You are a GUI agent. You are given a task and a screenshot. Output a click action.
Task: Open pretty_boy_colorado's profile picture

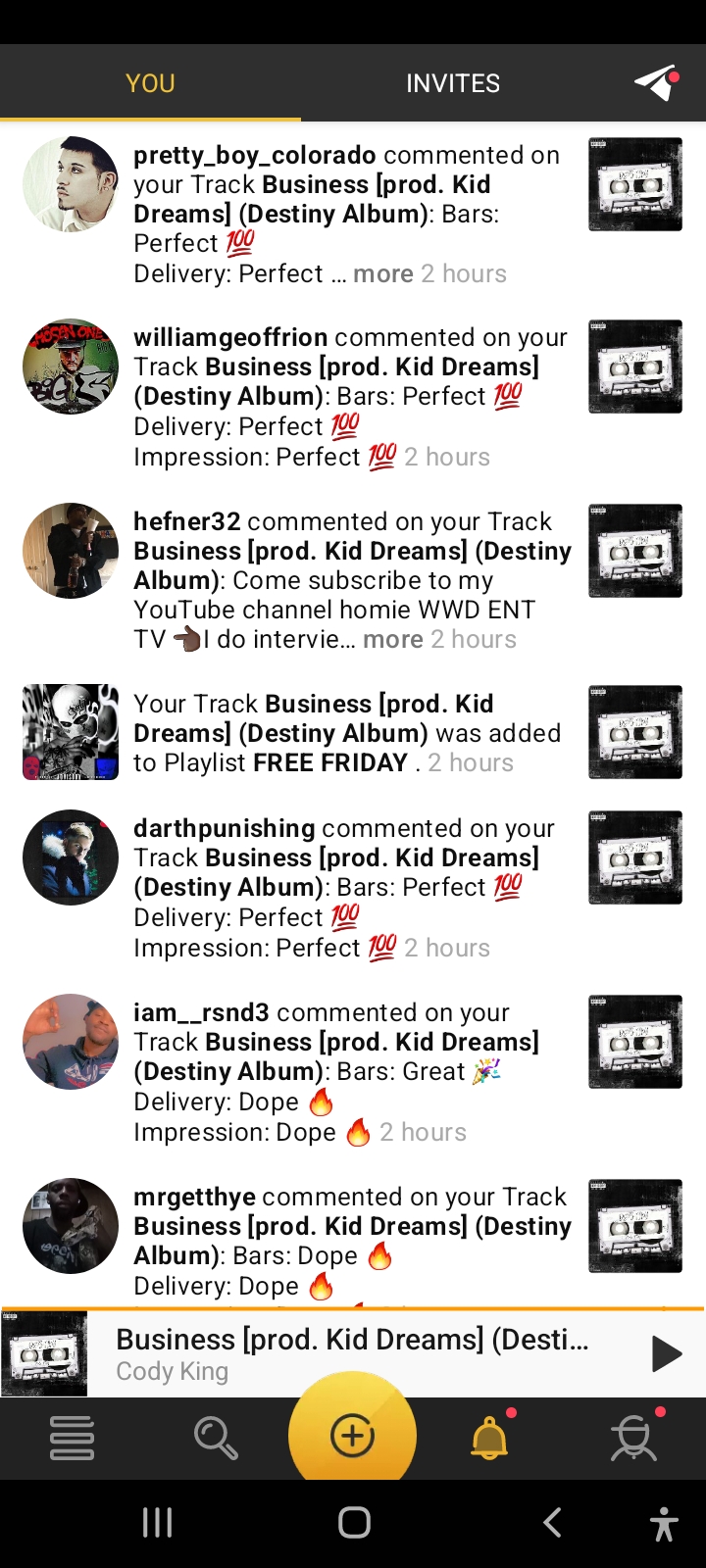click(71, 184)
